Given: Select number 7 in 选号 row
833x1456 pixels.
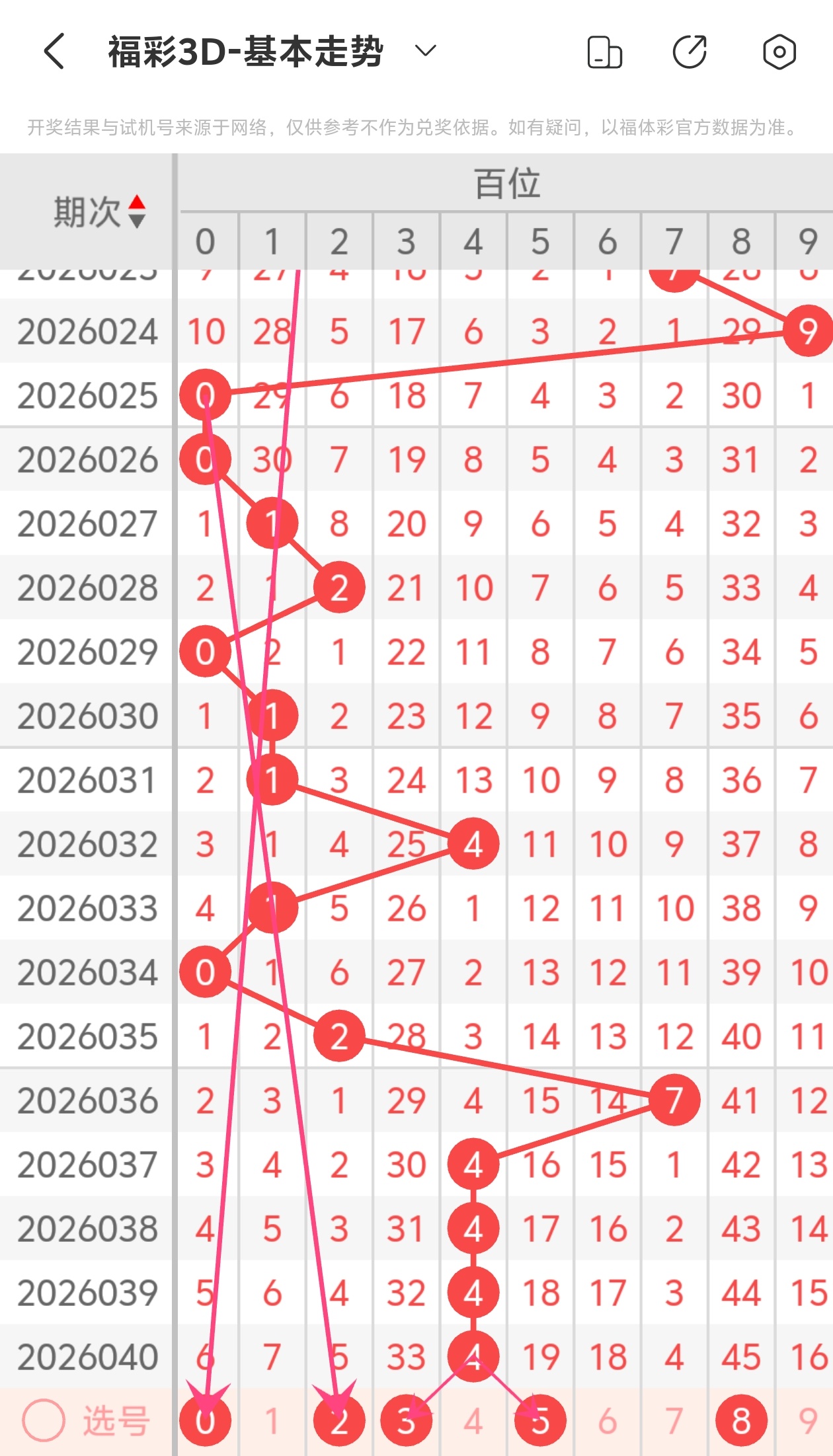Looking at the screenshot, I should [x=674, y=1420].
